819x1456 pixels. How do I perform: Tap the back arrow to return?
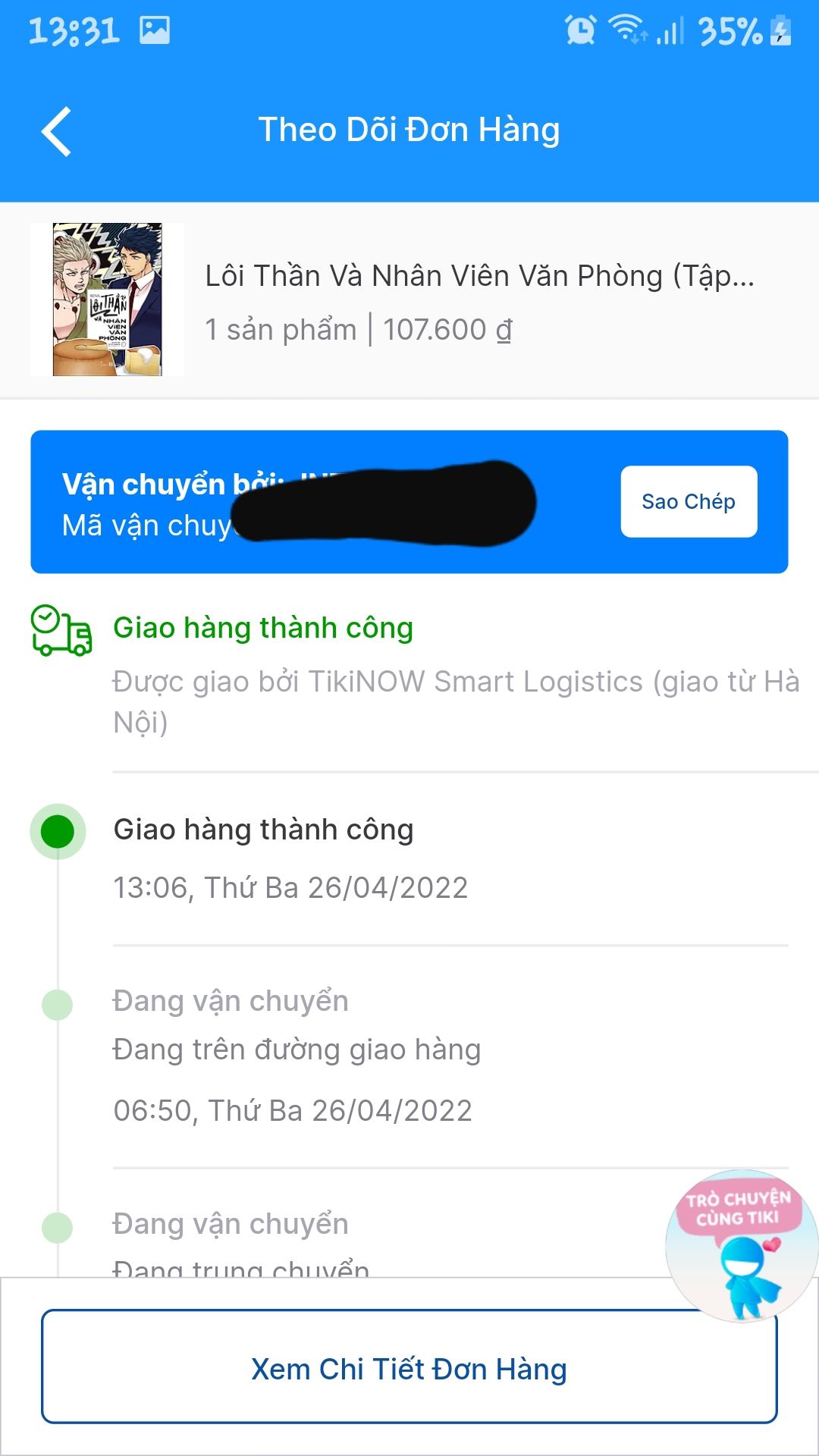click(x=57, y=129)
